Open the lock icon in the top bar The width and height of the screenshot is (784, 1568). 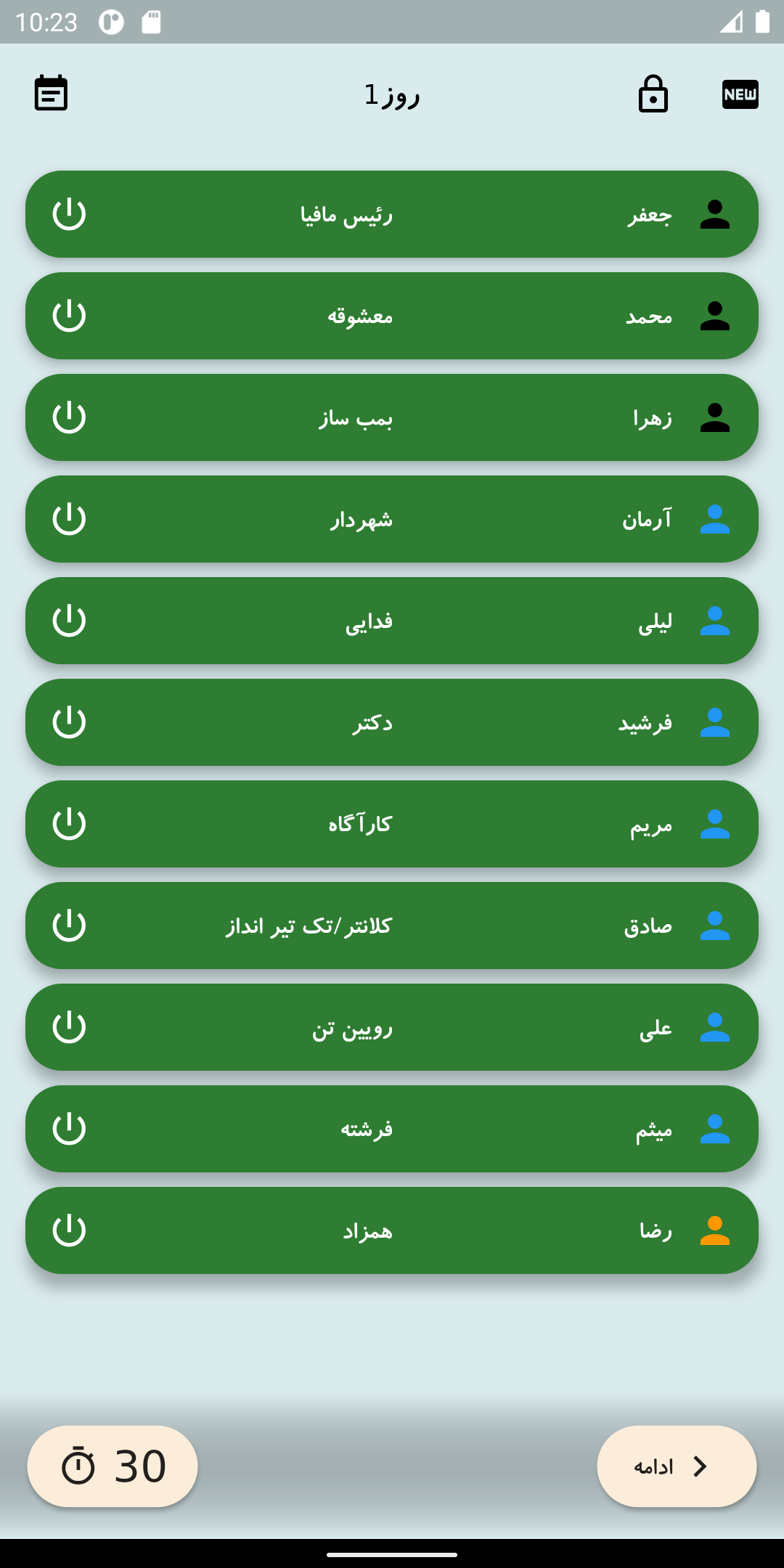point(652,95)
